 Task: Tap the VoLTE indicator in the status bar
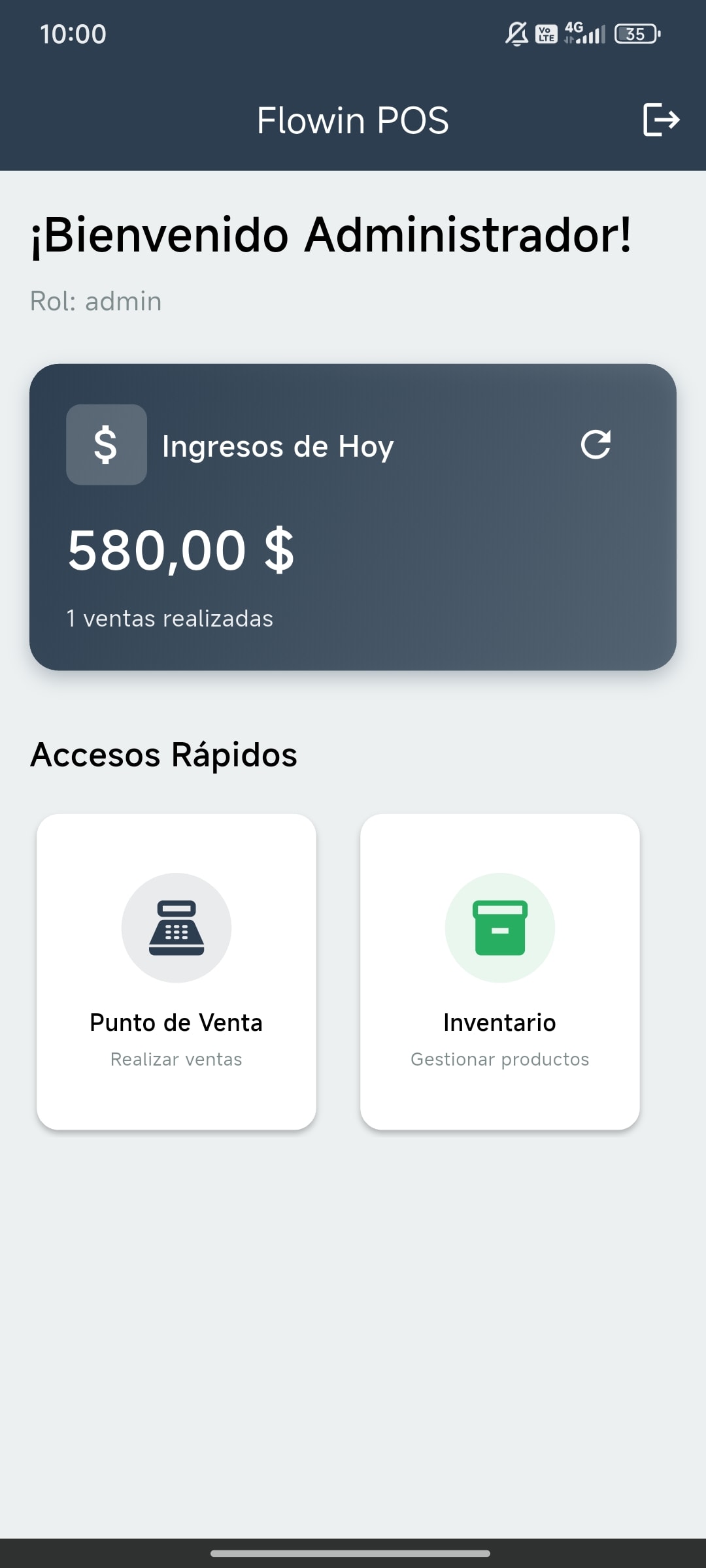[546, 33]
